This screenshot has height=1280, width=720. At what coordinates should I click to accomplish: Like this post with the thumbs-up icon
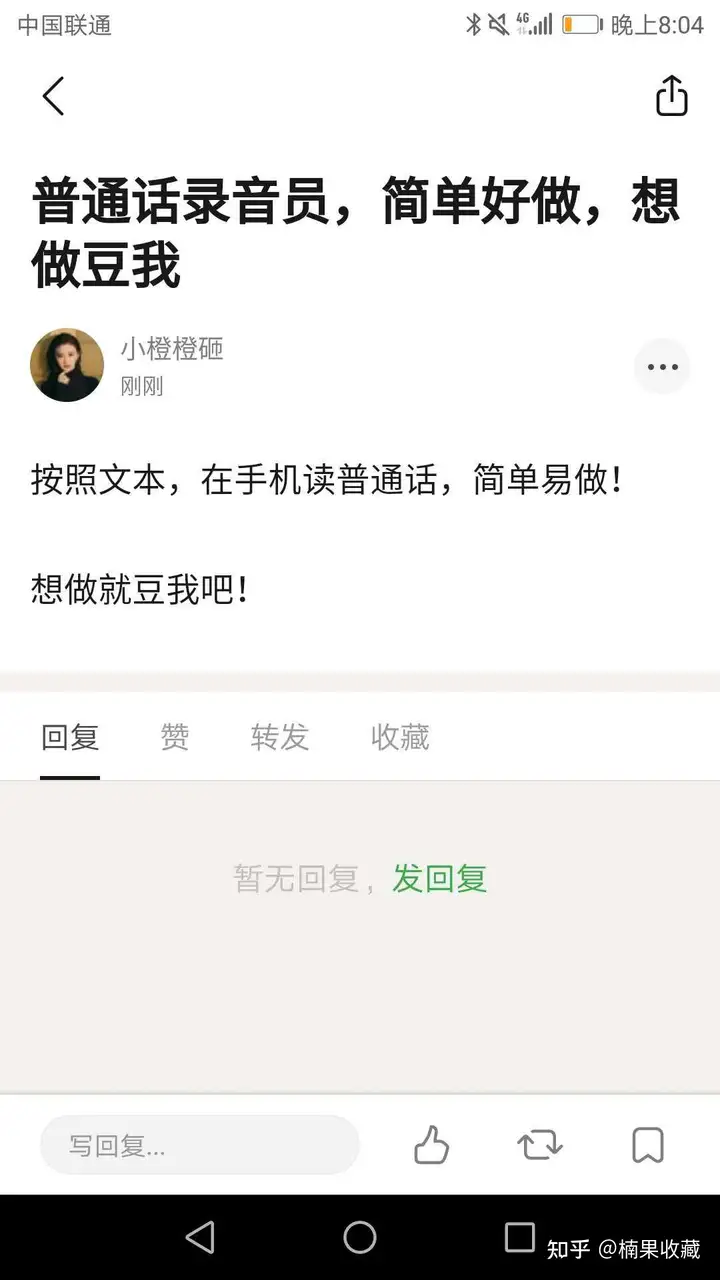[x=431, y=1145]
